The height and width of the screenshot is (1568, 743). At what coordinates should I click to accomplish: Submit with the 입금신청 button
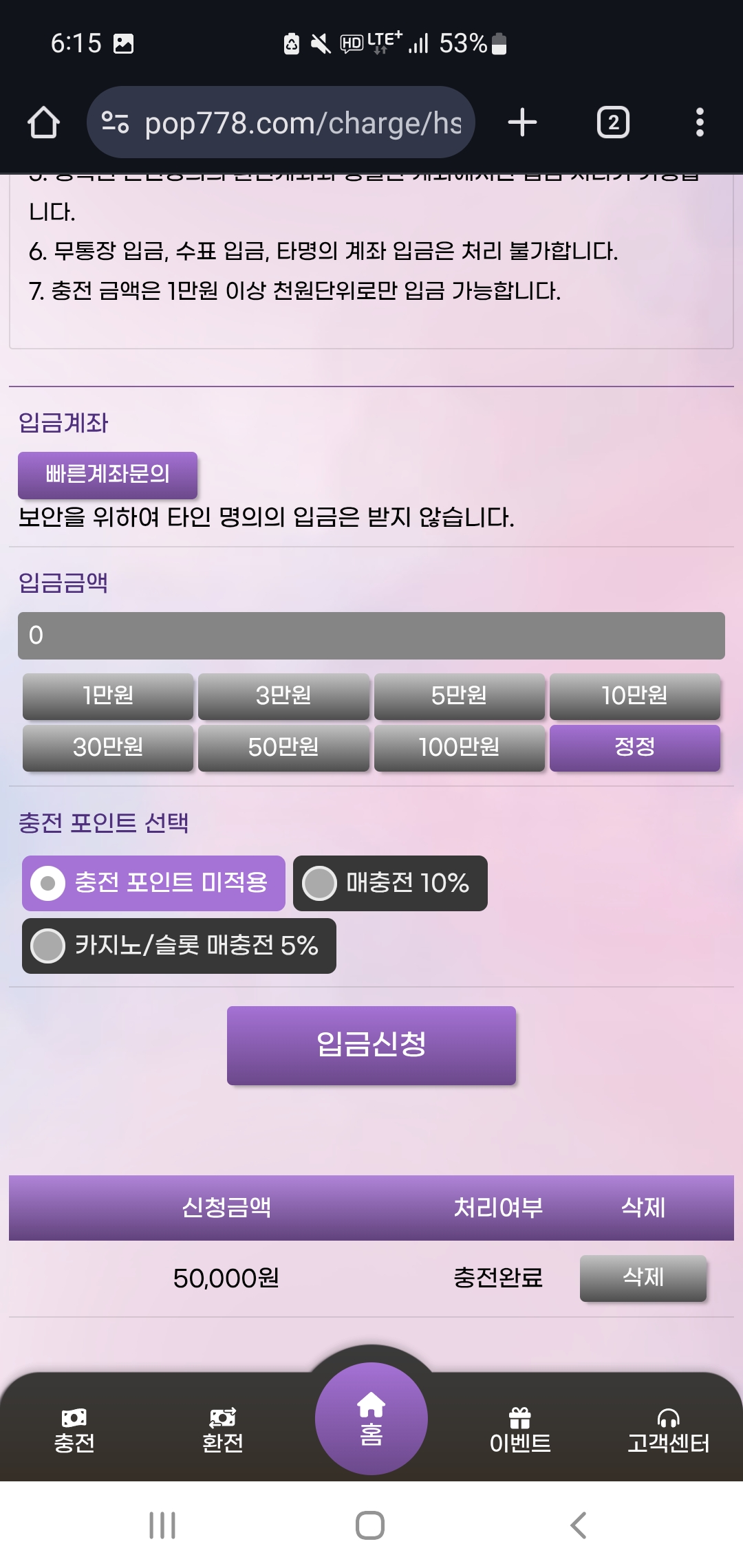point(371,1045)
